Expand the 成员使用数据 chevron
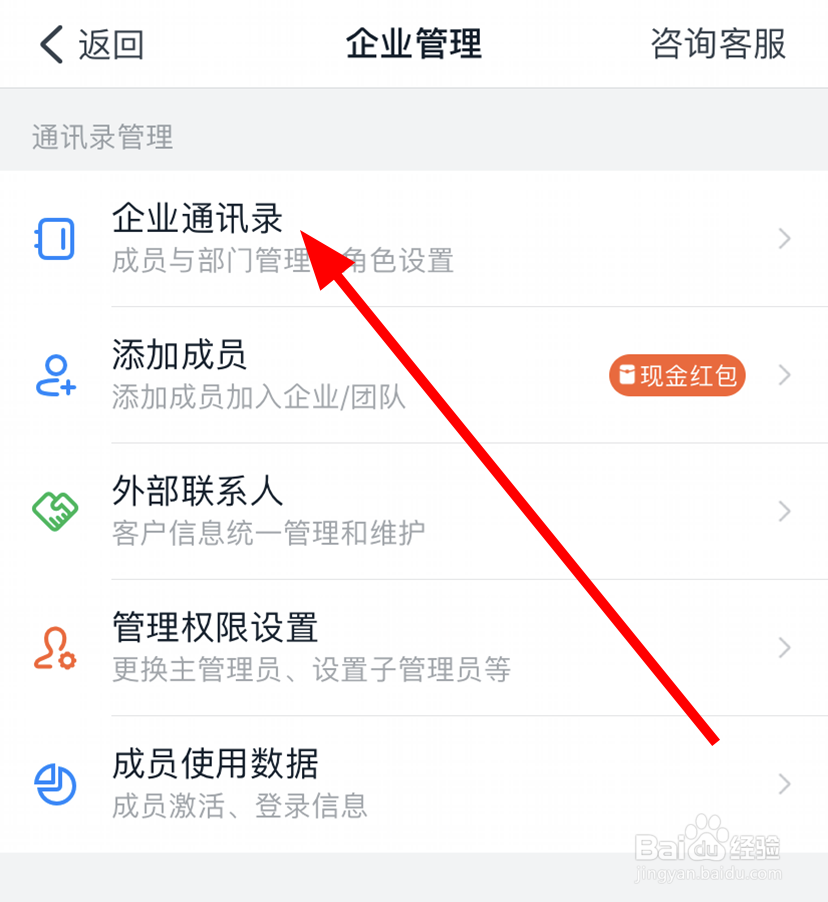Viewport: 828px width, 902px height. tap(784, 784)
